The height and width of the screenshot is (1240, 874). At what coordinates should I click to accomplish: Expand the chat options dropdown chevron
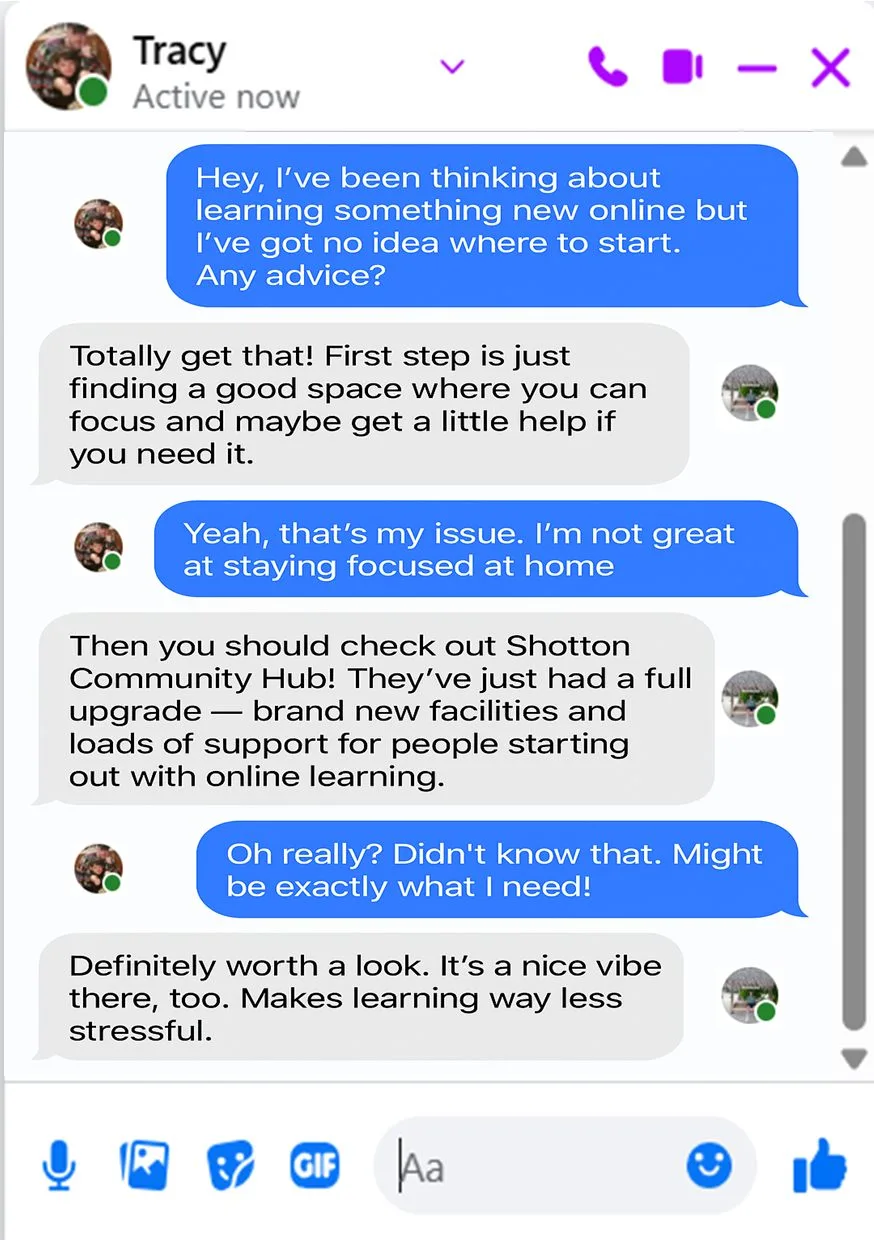click(x=453, y=67)
